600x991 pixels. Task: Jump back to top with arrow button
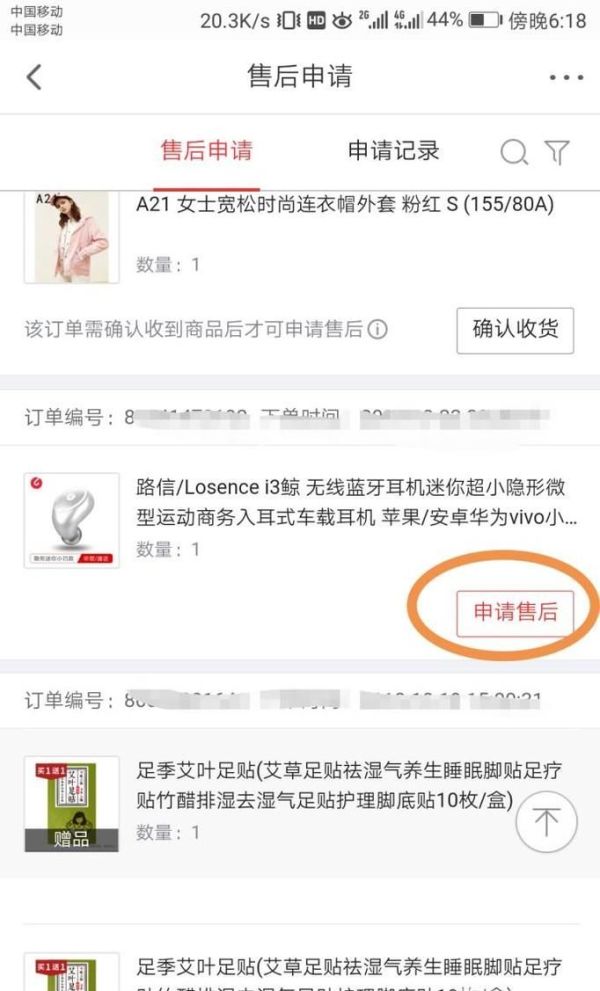(546, 822)
